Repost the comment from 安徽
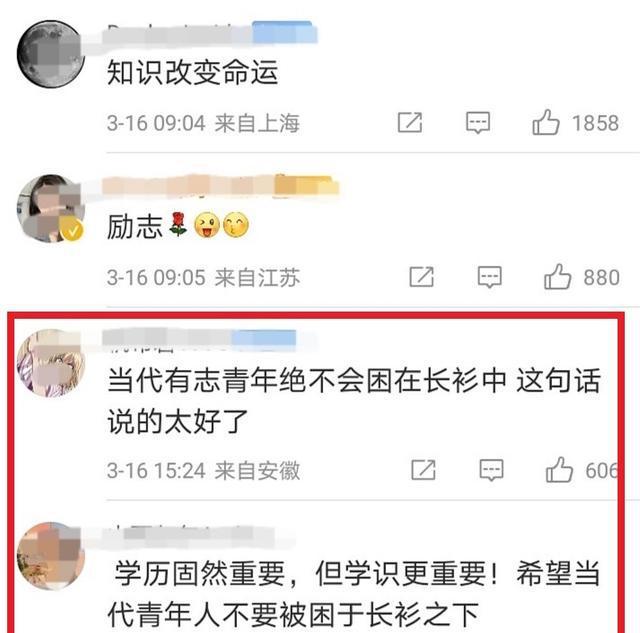The image size is (640, 633). pyautogui.click(x=422, y=469)
